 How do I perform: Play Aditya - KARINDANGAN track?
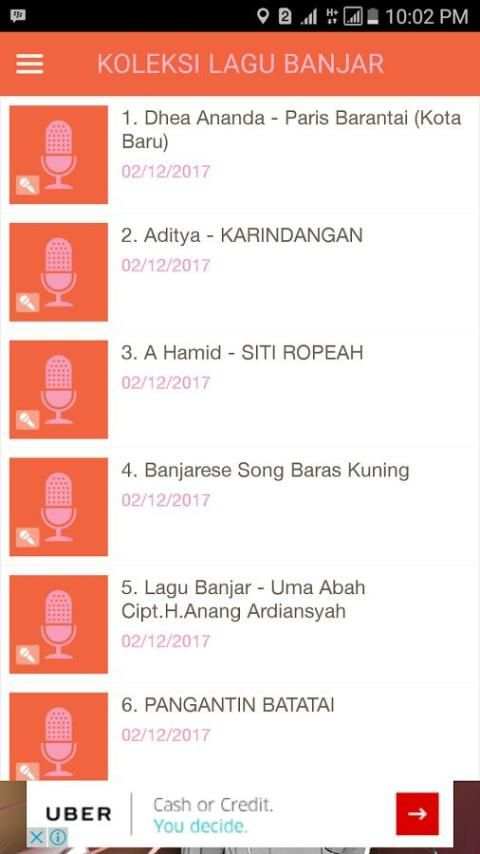coord(240,272)
